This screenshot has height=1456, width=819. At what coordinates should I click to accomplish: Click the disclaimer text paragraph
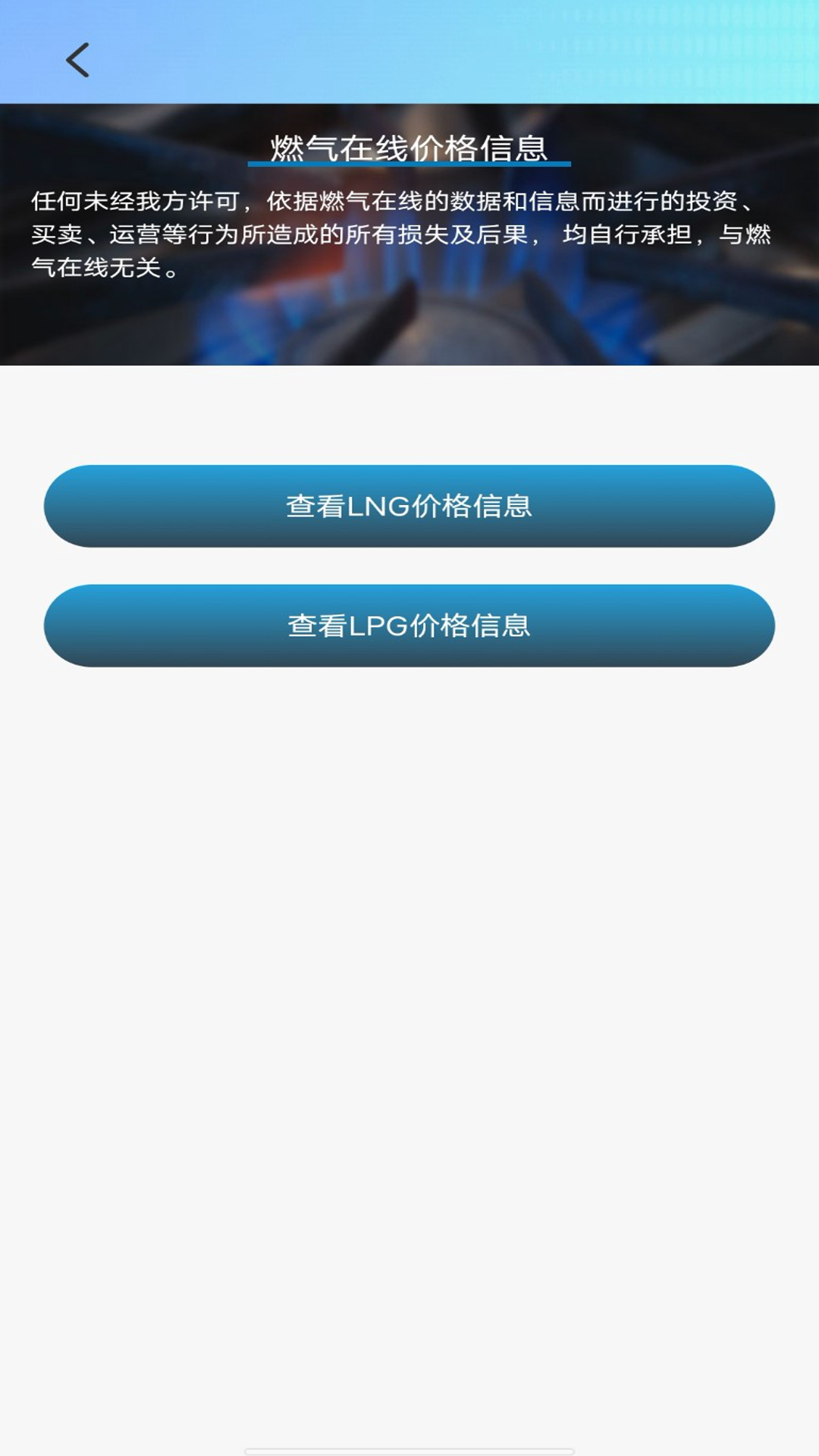[x=402, y=235]
